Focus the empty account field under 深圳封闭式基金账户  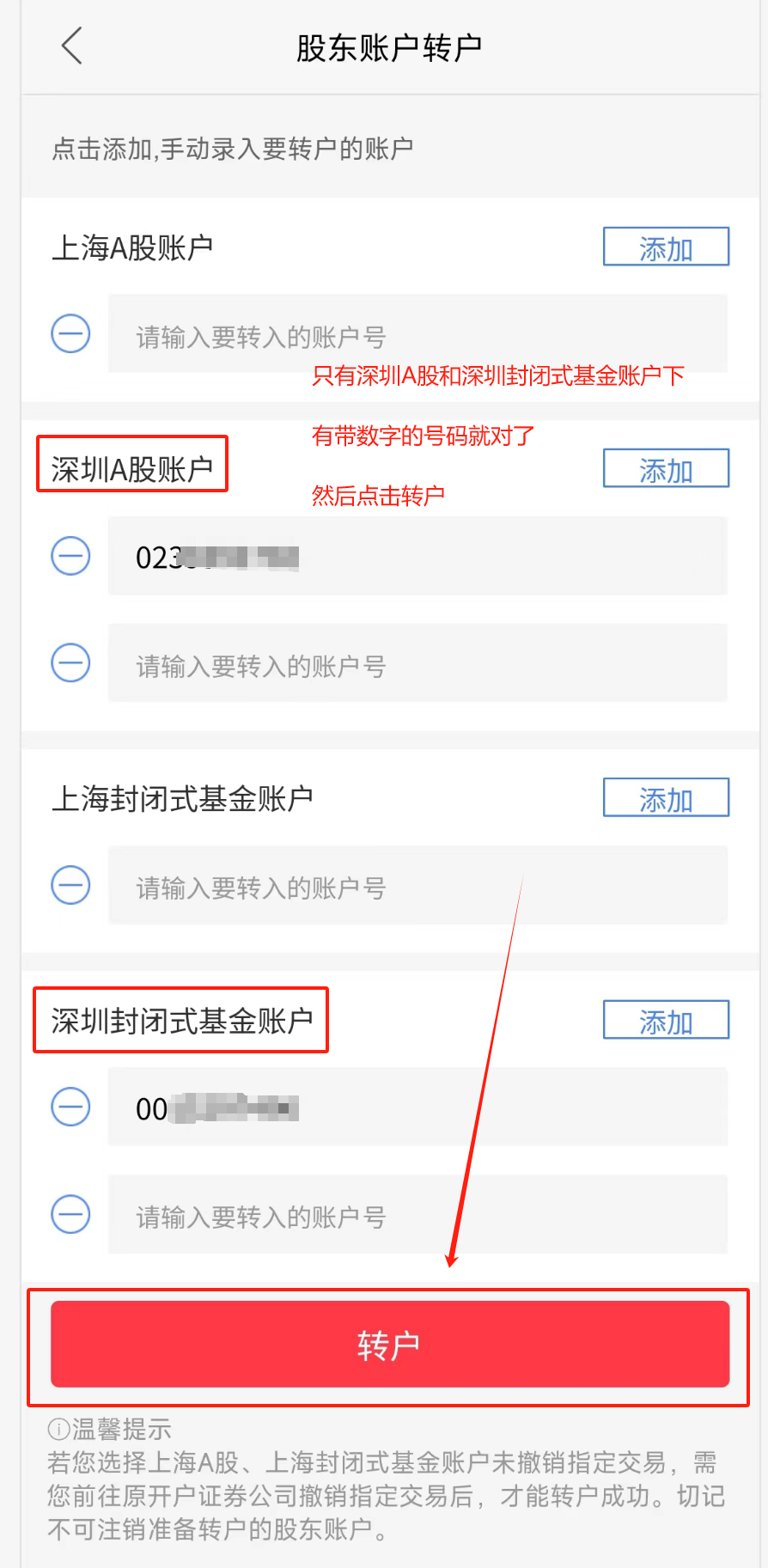point(418,1215)
